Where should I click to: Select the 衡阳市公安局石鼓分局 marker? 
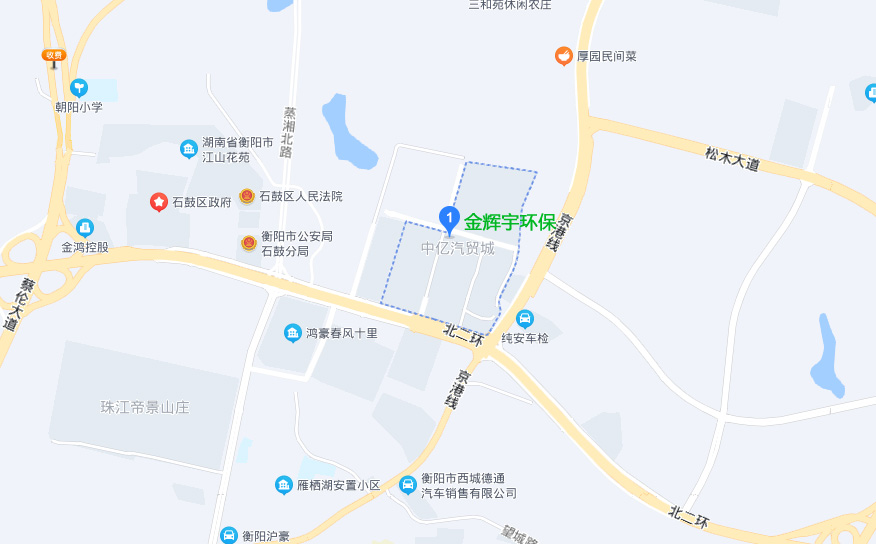click(247, 243)
